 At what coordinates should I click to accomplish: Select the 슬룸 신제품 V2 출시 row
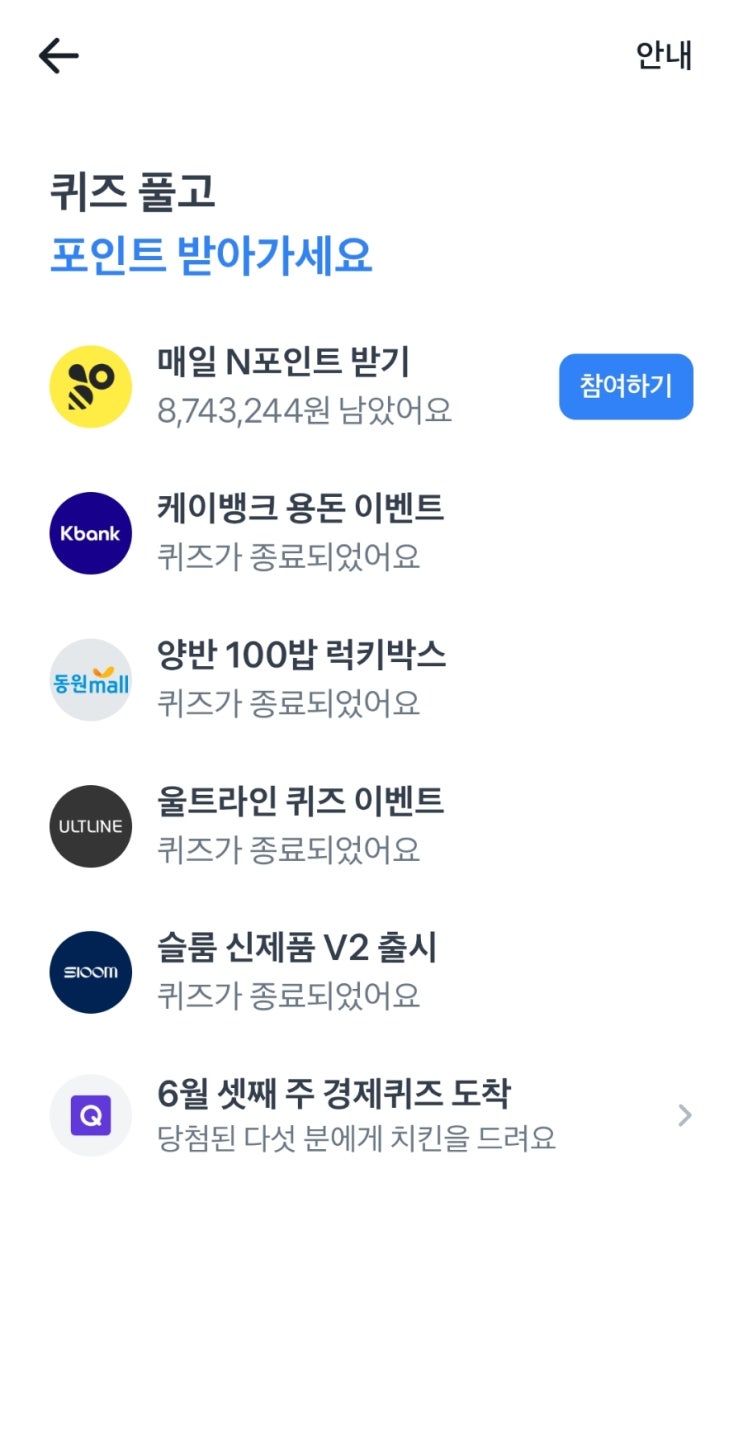coord(371,972)
